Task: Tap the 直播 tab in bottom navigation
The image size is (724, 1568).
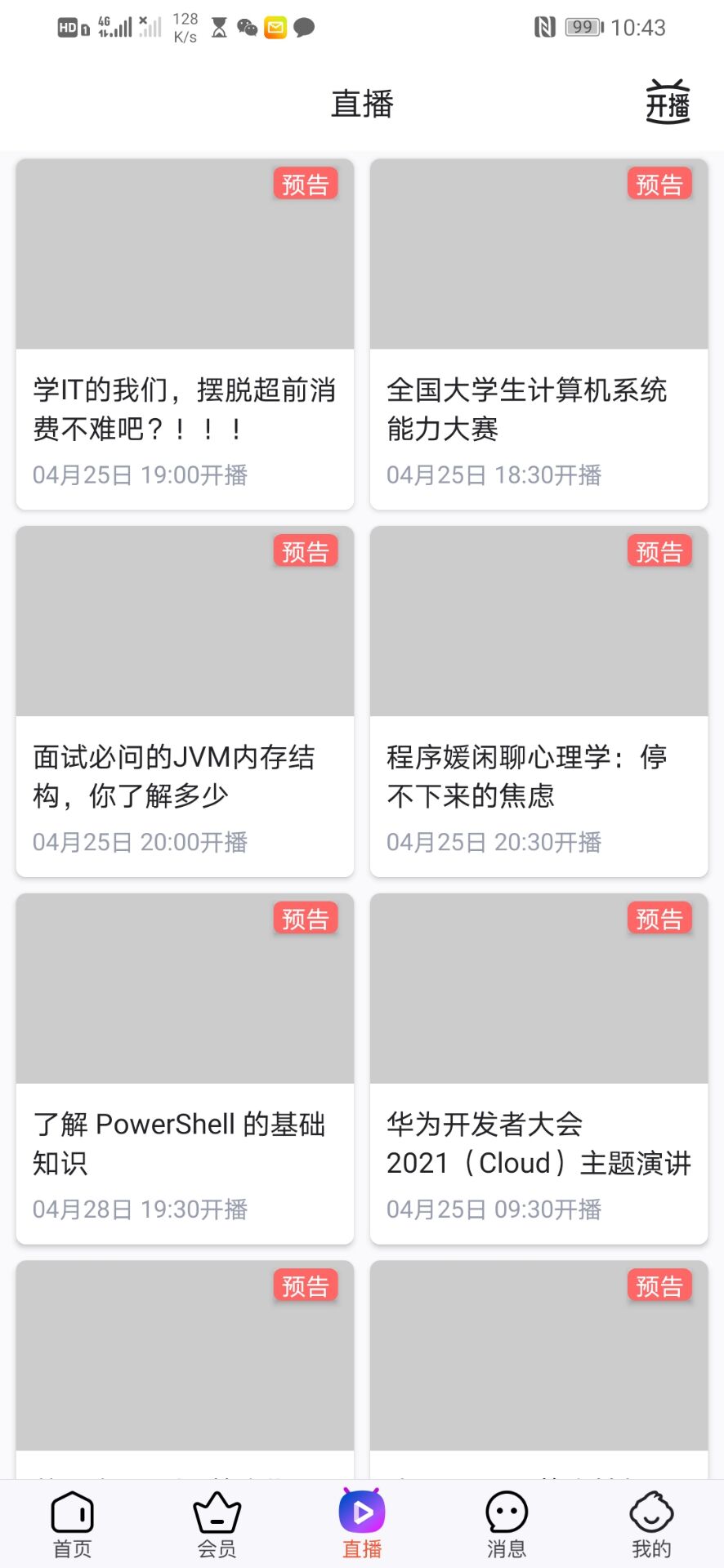Action: (362, 1524)
